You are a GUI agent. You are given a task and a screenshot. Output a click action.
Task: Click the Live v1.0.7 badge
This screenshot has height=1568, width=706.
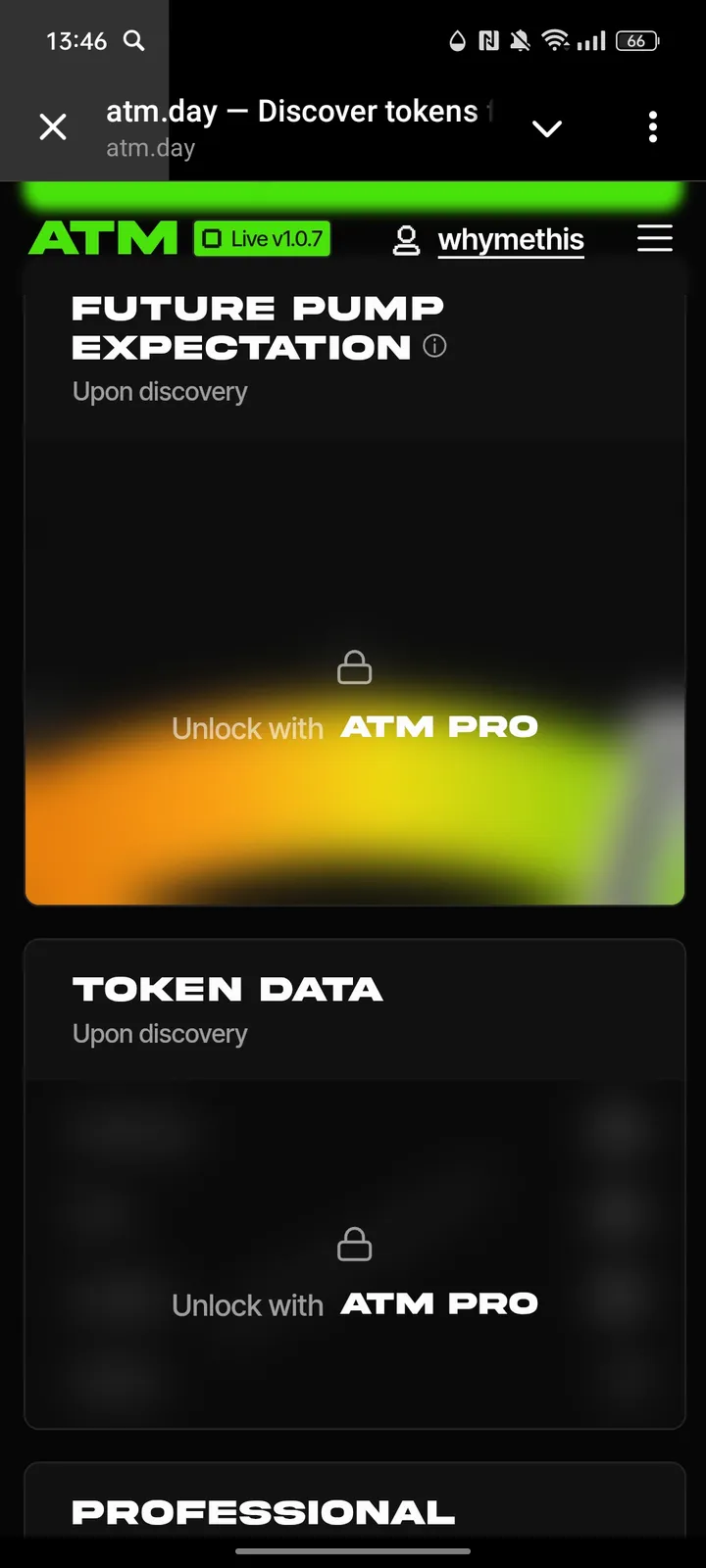[261, 238]
